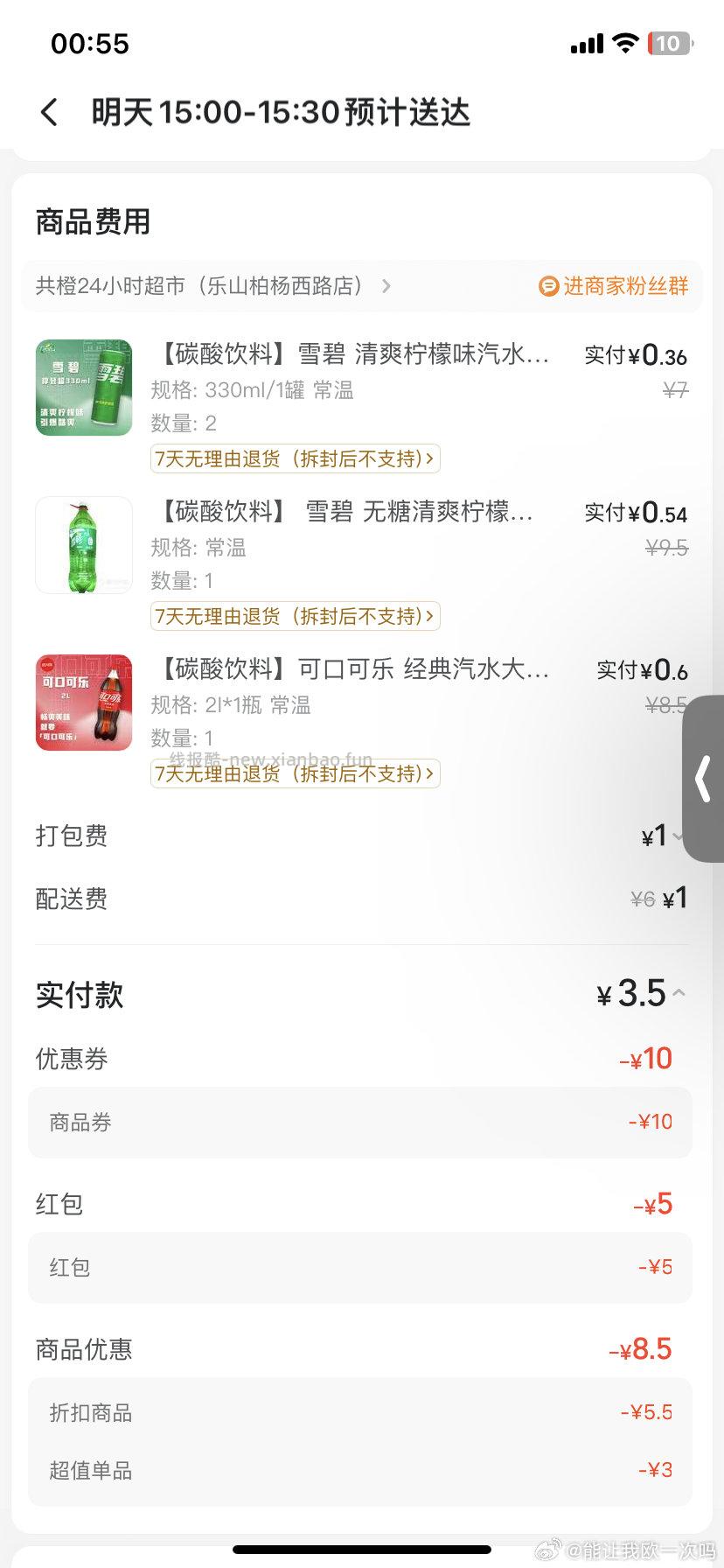The image size is (724, 1568).
Task: Collapse the 实付款 payment summary
Action: (x=679, y=993)
